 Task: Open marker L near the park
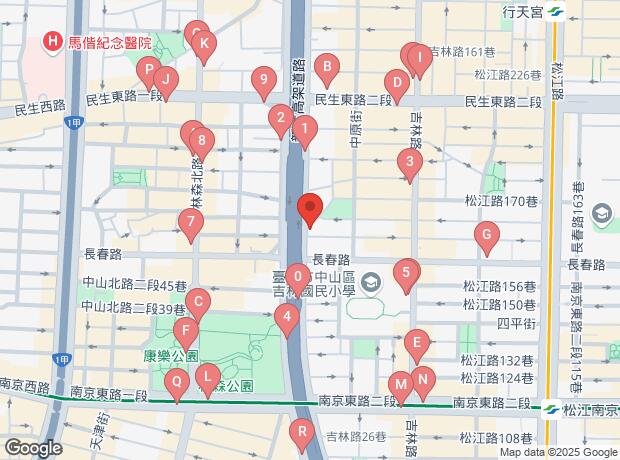point(208,378)
